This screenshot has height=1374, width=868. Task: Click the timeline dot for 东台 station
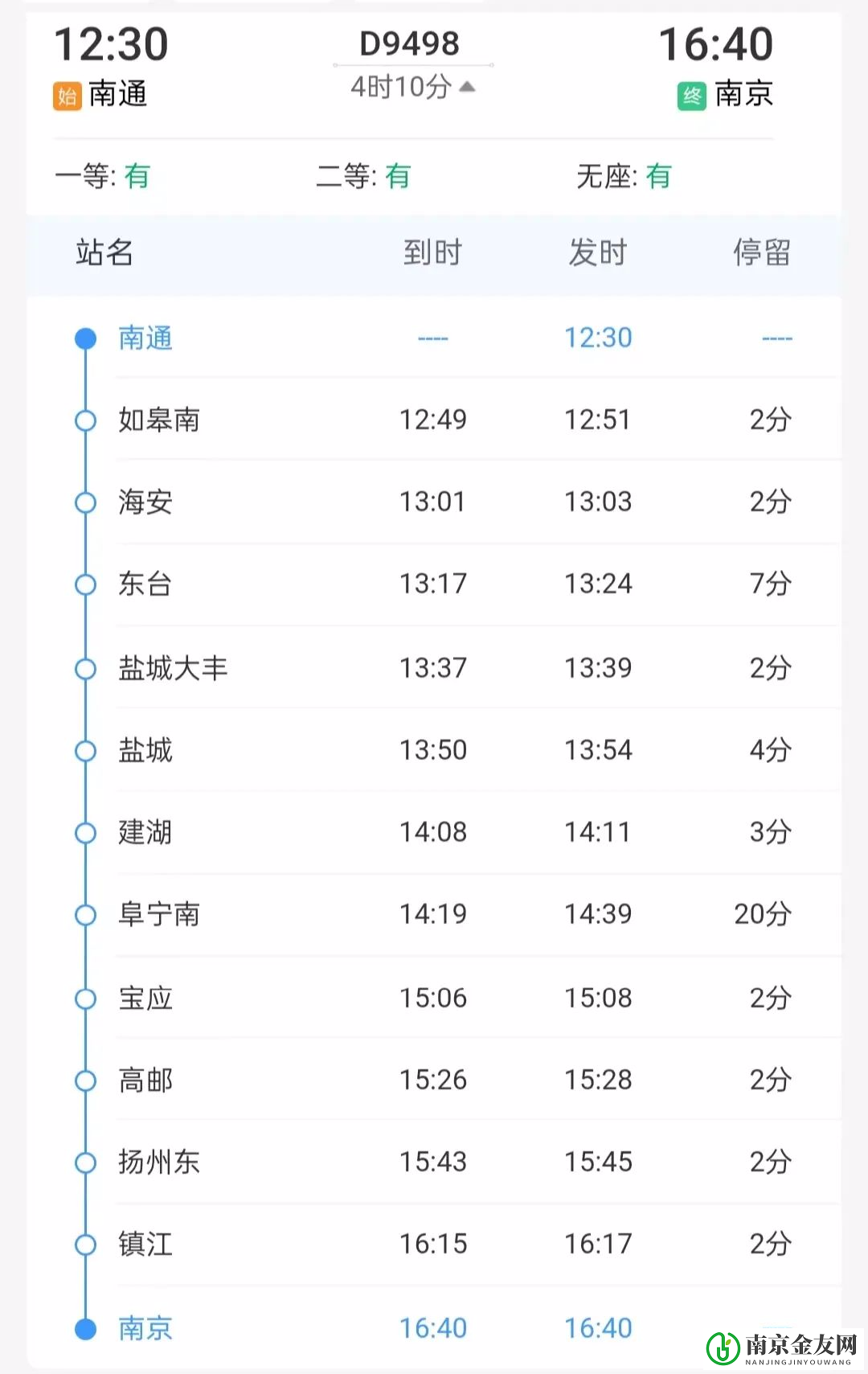tap(85, 585)
